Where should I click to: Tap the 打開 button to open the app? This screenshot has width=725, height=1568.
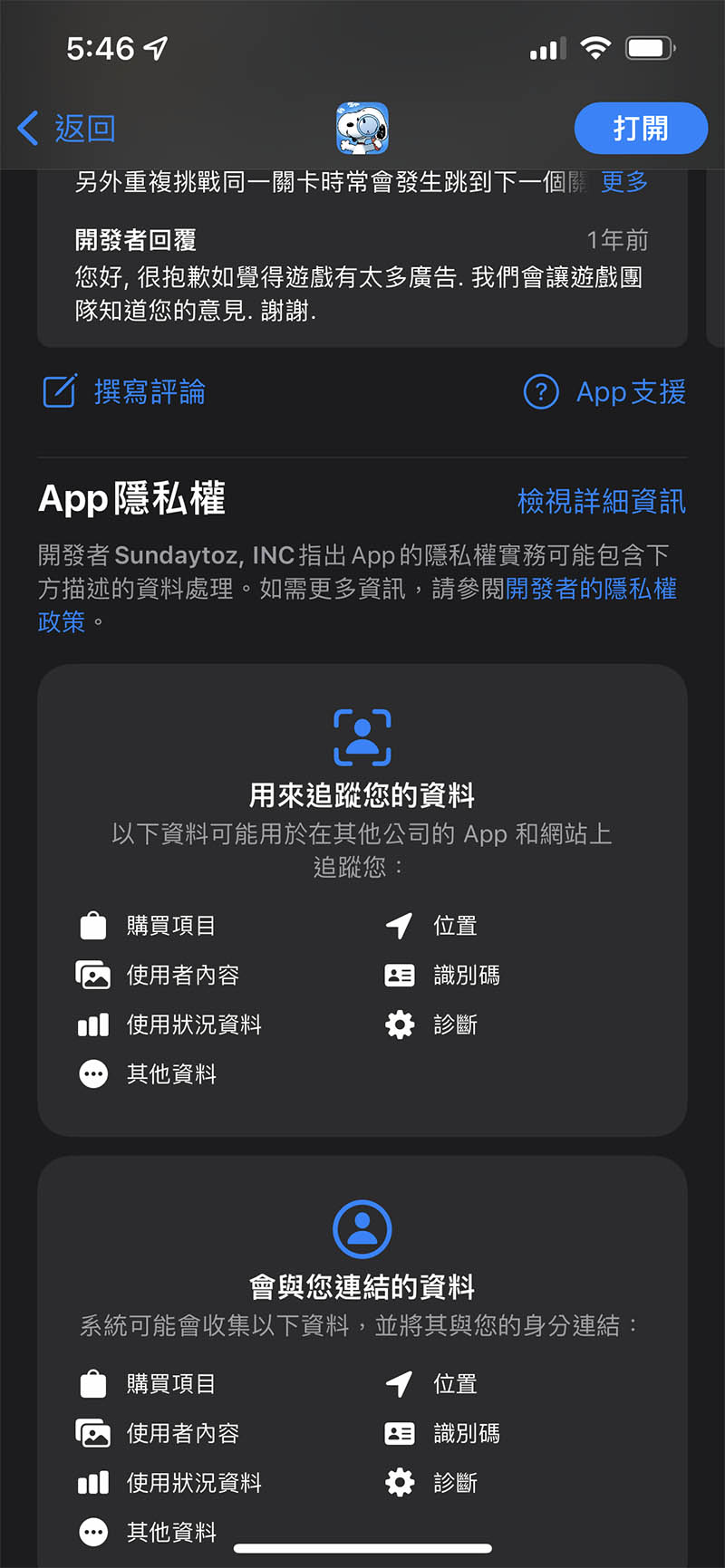point(640,129)
